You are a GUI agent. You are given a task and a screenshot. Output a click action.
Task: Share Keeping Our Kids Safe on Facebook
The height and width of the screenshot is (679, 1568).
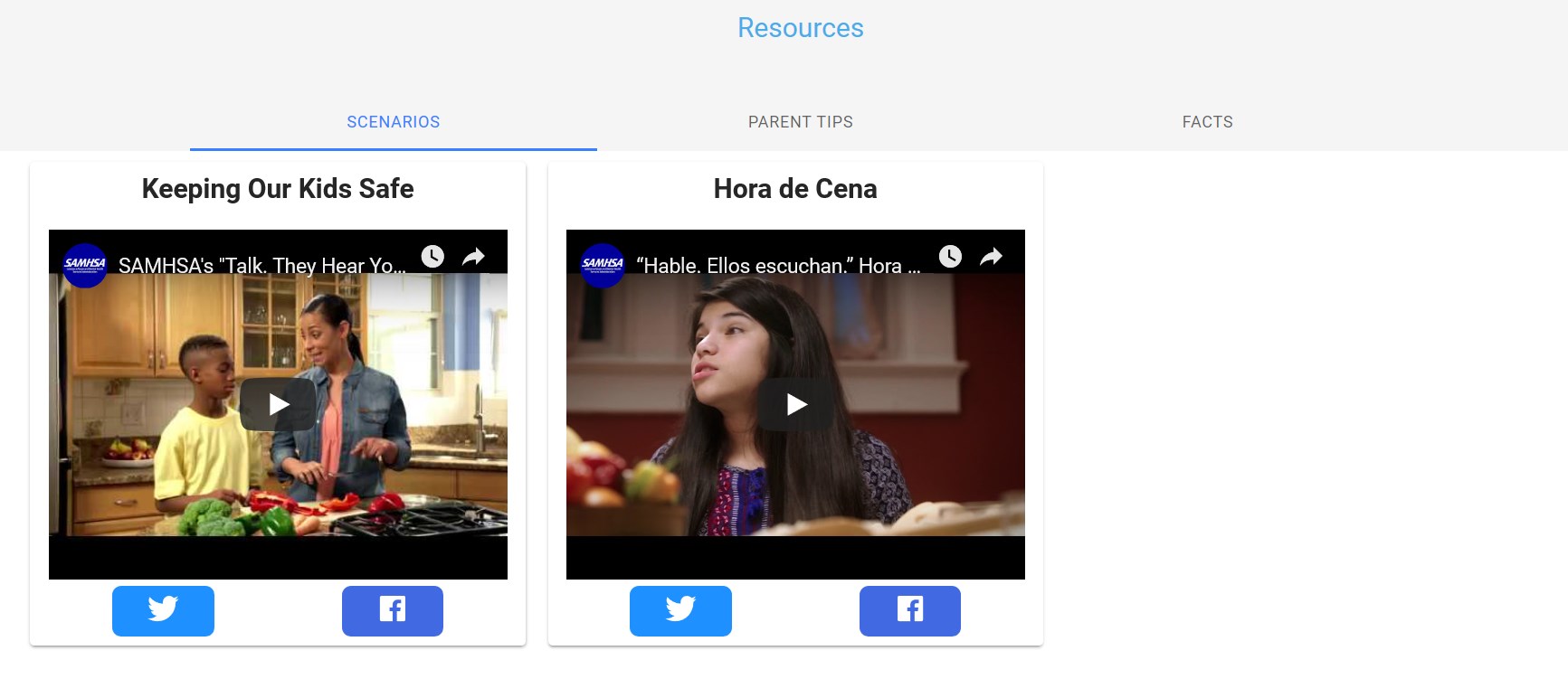pos(392,610)
